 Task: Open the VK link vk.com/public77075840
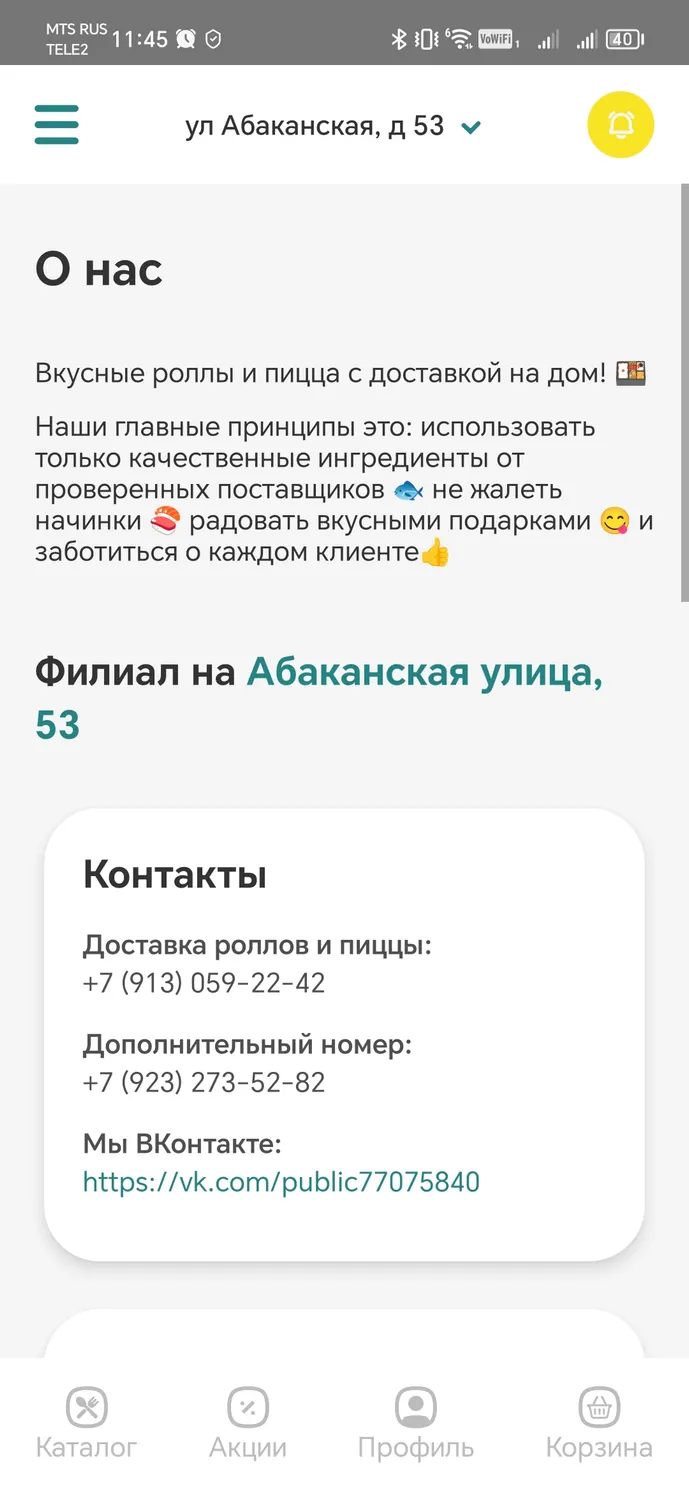pyautogui.click(x=281, y=1182)
